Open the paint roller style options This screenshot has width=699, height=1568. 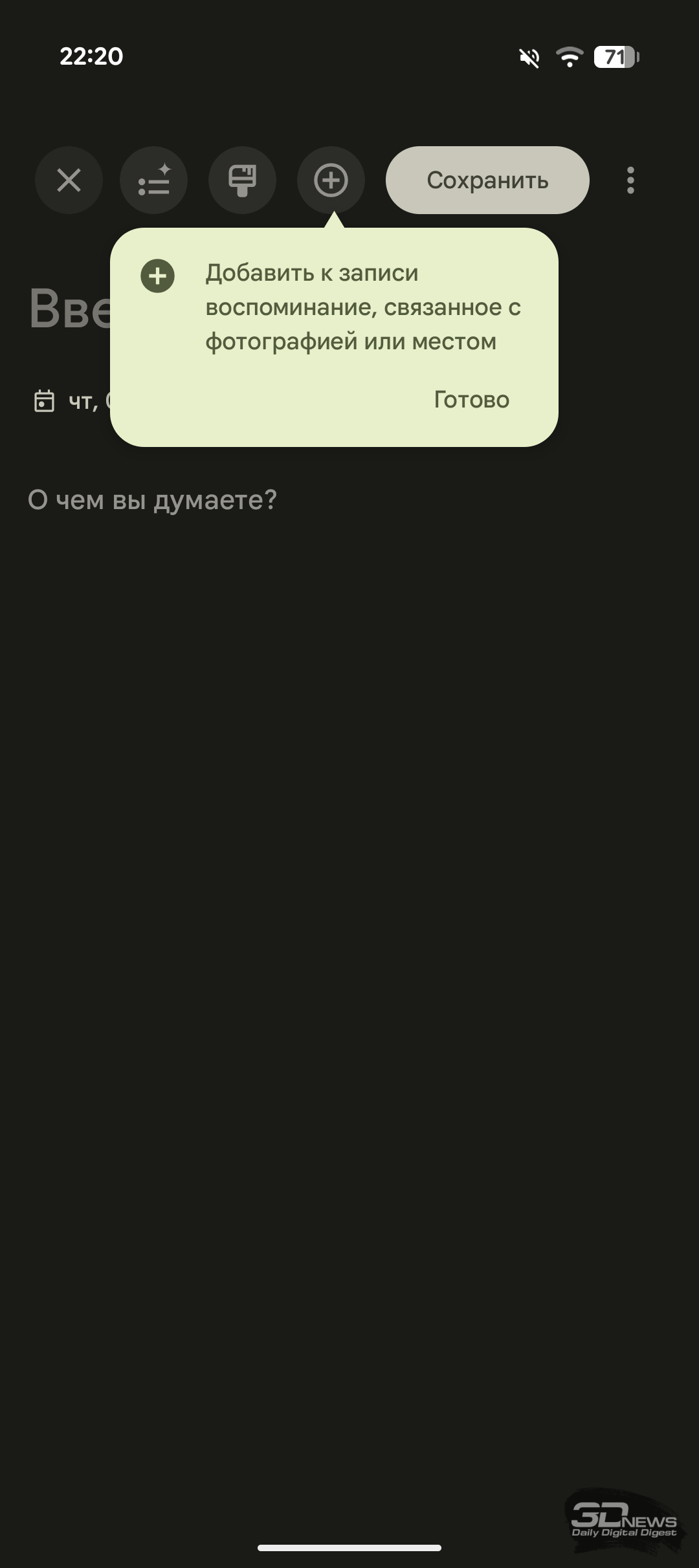(x=242, y=180)
